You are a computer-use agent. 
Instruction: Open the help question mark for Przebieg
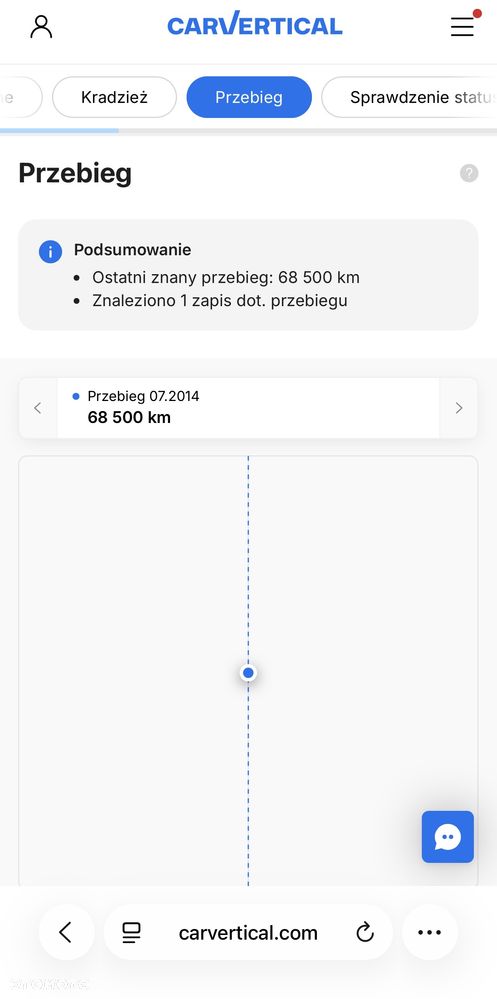tap(469, 173)
